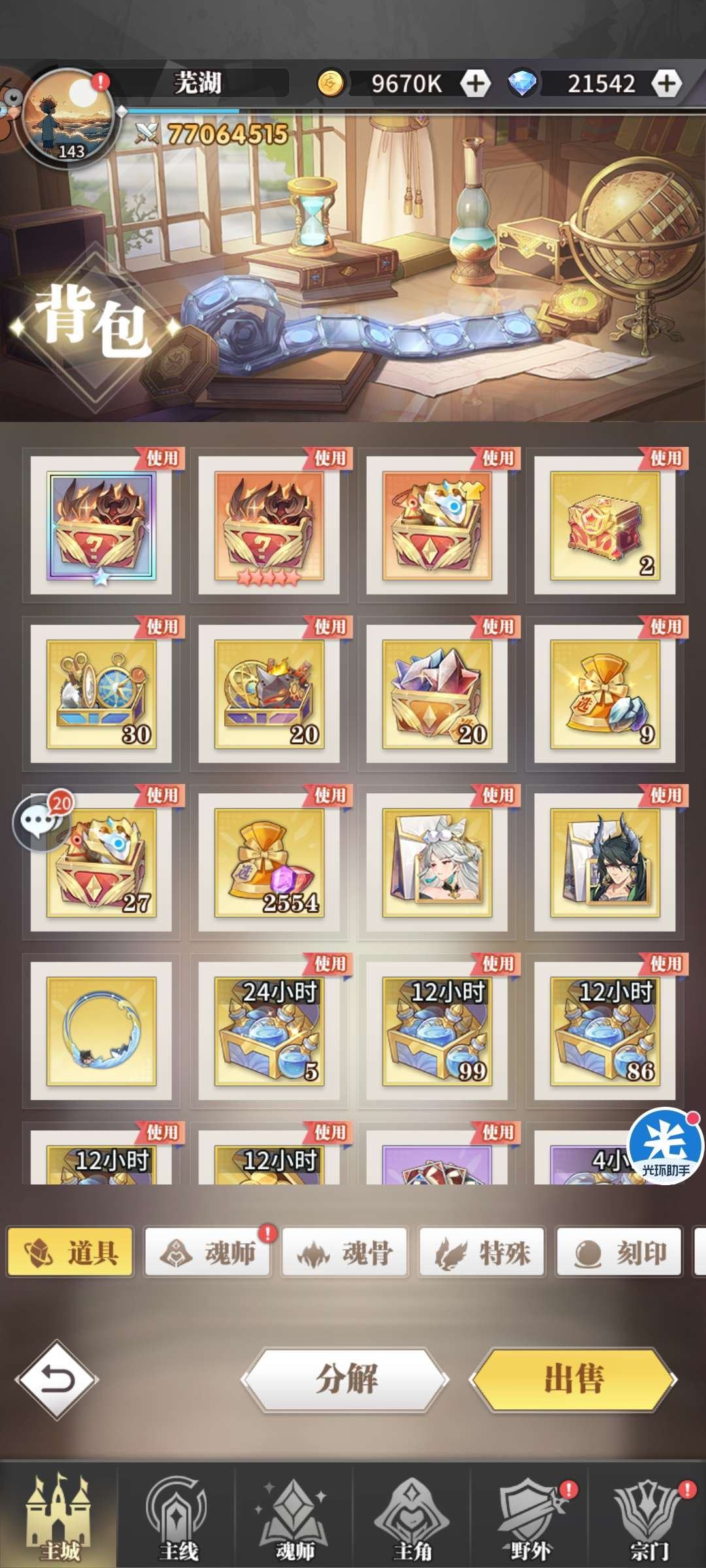Screen dimensions: 706x1568
Task: Select the 24小时 potion chest item
Action: pos(269,1031)
